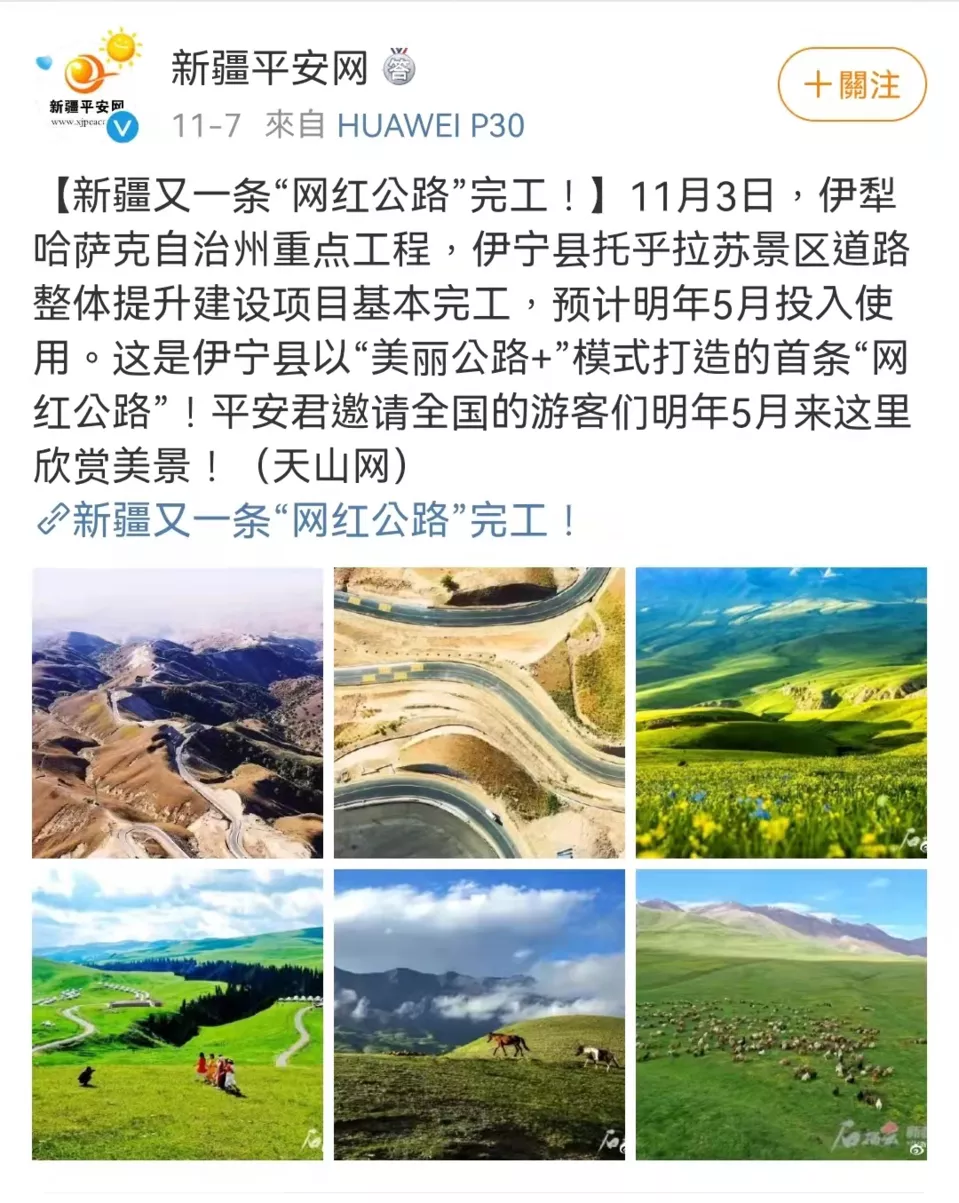View the green meadow with yellow flowers photo

pyautogui.click(x=781, y=713)
